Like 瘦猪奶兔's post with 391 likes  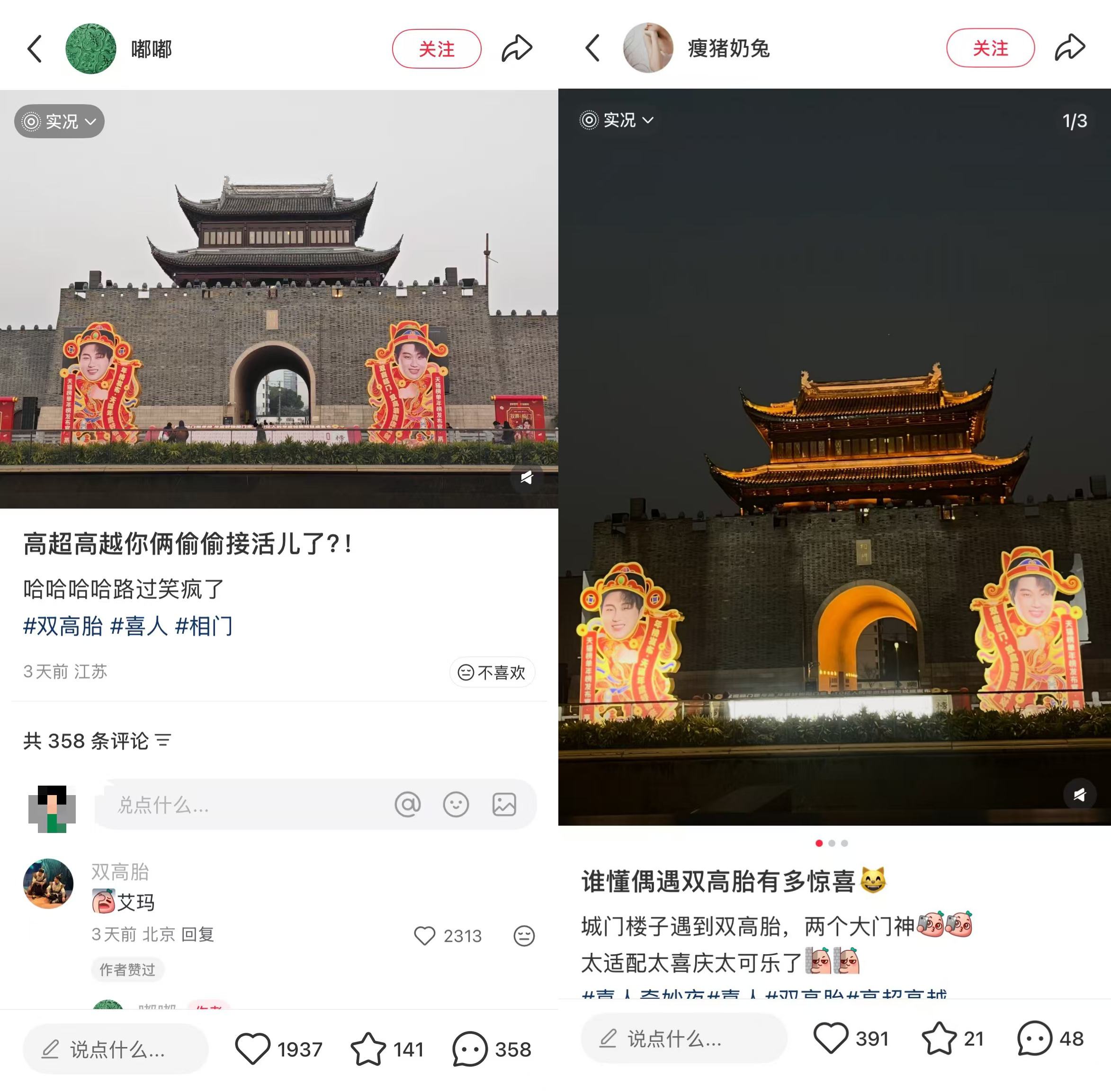tap(831, 1038)
